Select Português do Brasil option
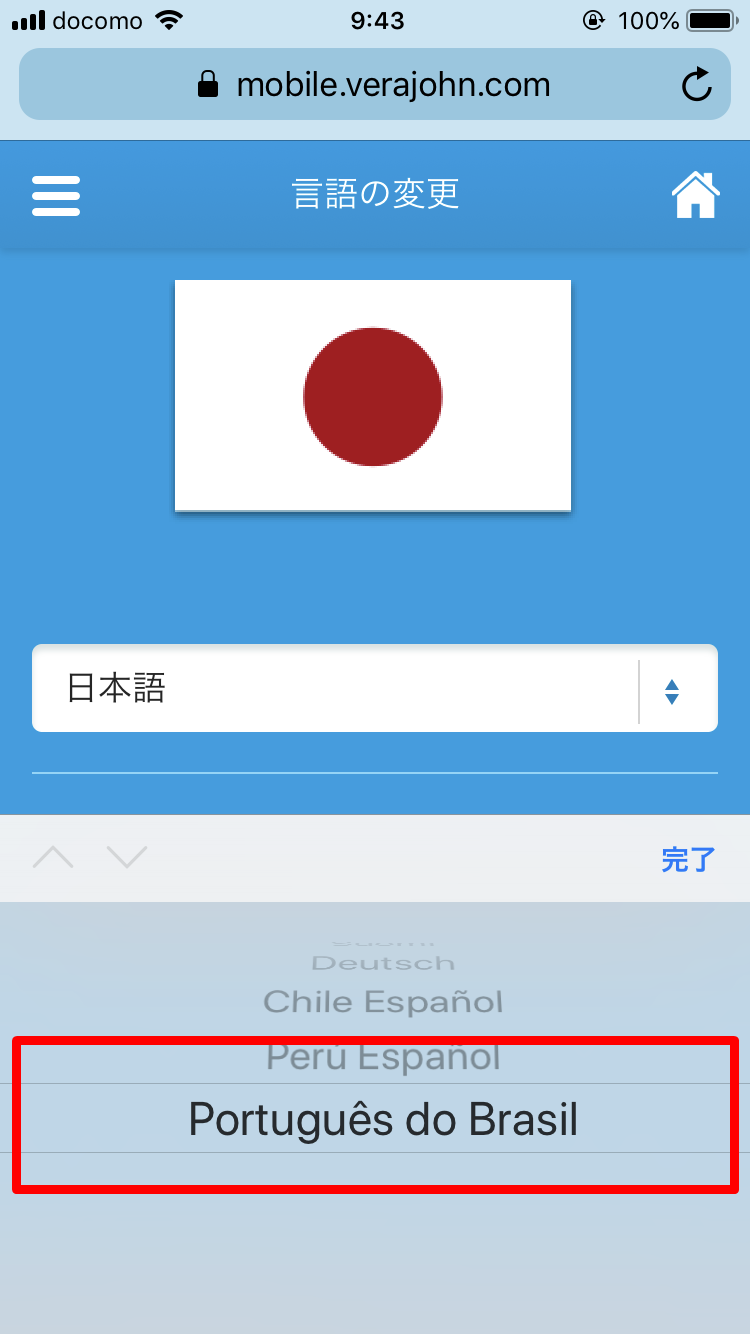Screen dimensions: 750x1334 (x=383, y=1119)
